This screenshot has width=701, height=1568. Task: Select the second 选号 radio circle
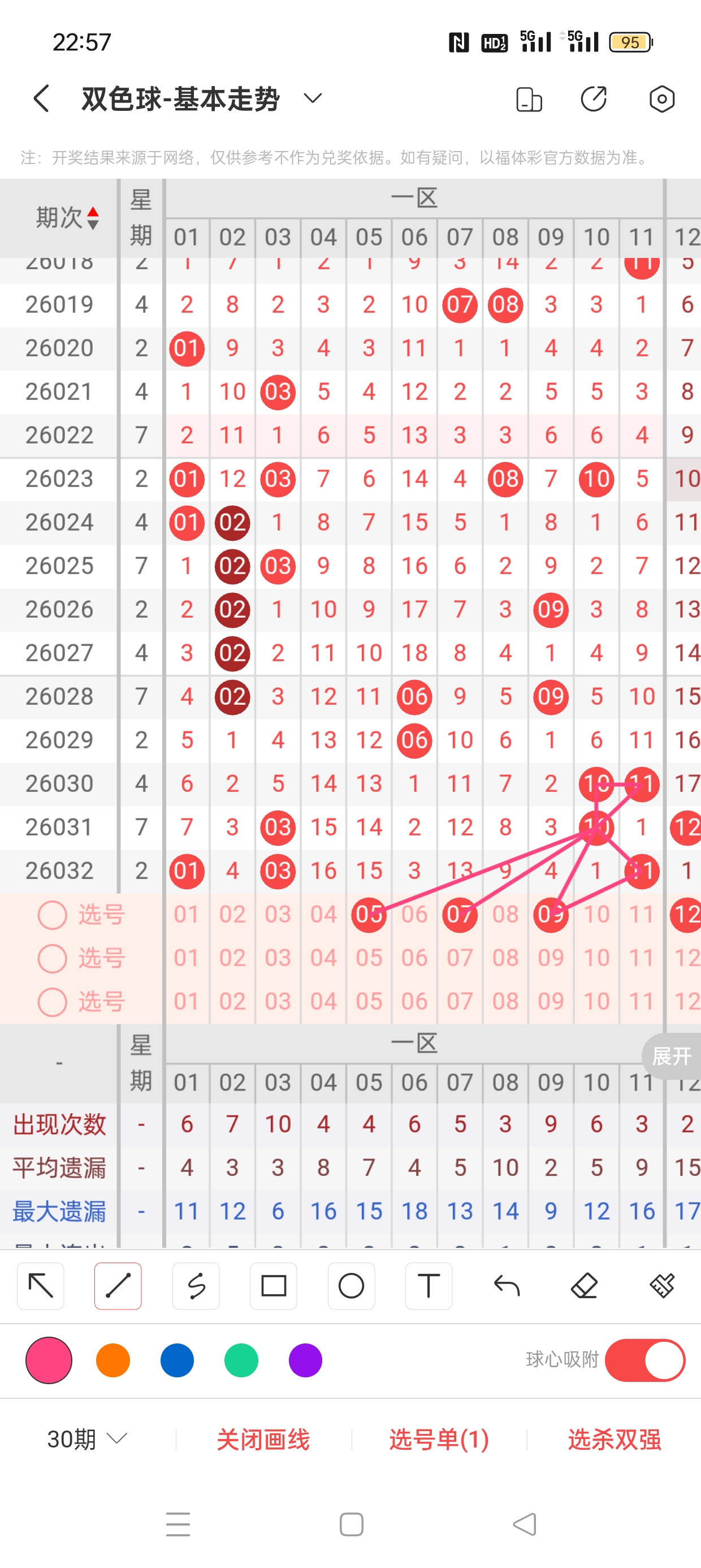click(x=51, y=958)
